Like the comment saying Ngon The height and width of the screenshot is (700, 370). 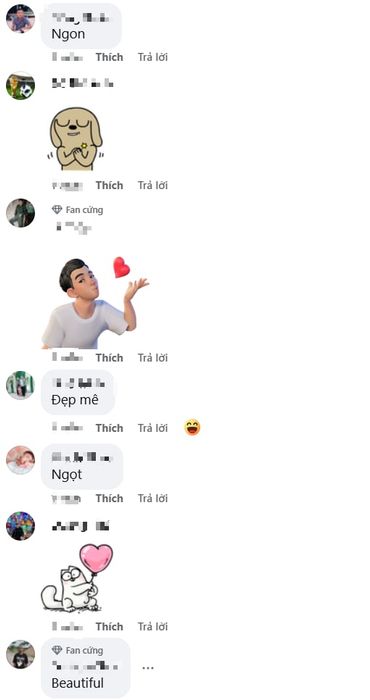(109, 57)
